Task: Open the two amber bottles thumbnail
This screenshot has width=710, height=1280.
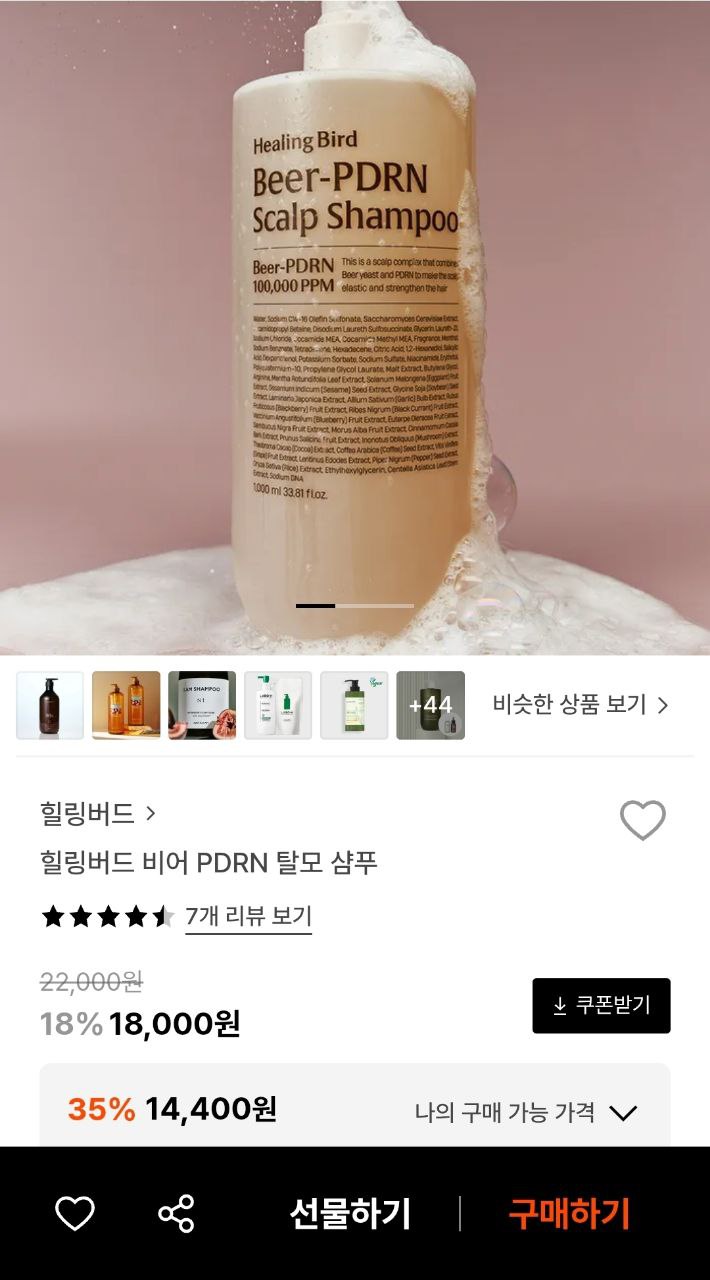Action: click(x=126, y=705)
